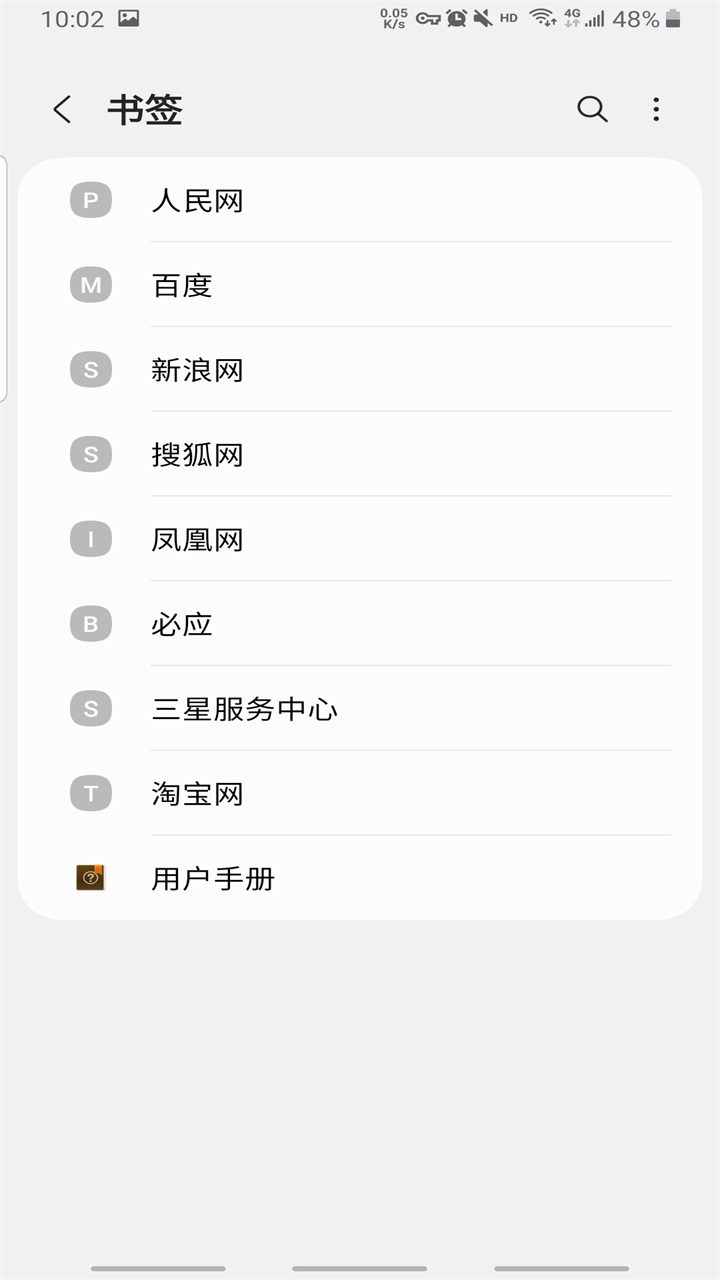Click the 用户手册 book icon
Image resolution: width=720 pixels, height=1280 pixels.
[x=90, y=878]
